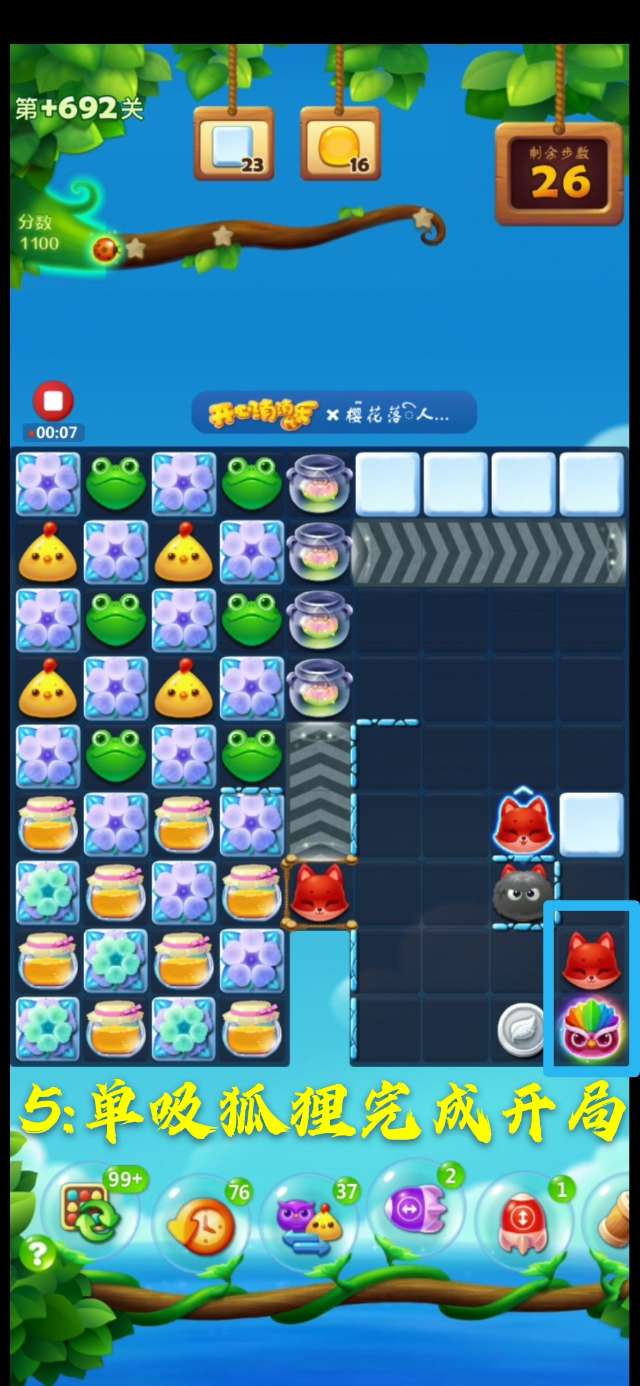
Task: Tap the red fox in golden frame
Action: [318, 892]
